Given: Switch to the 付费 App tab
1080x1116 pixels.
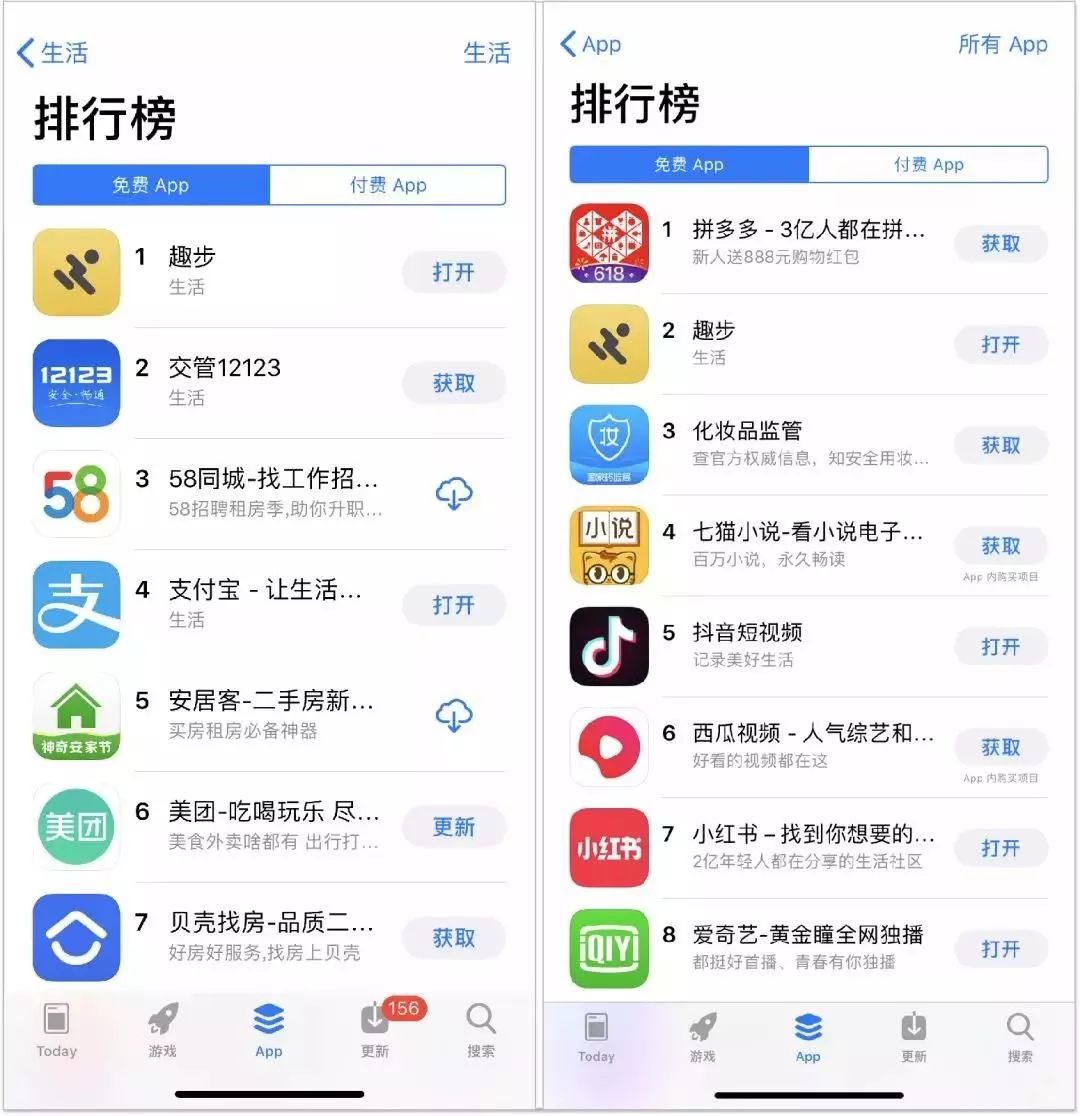Looking at the screenshot, I should click(387, 185).
